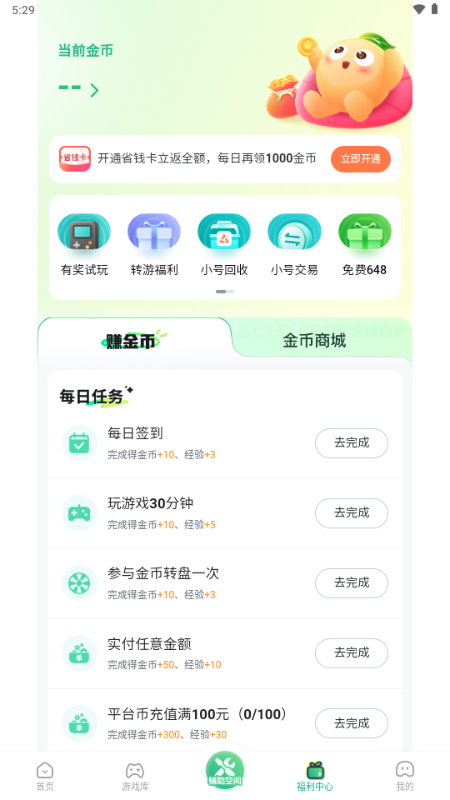
Task: Open 我的 profile tab
Action: (x=405, y=776)
